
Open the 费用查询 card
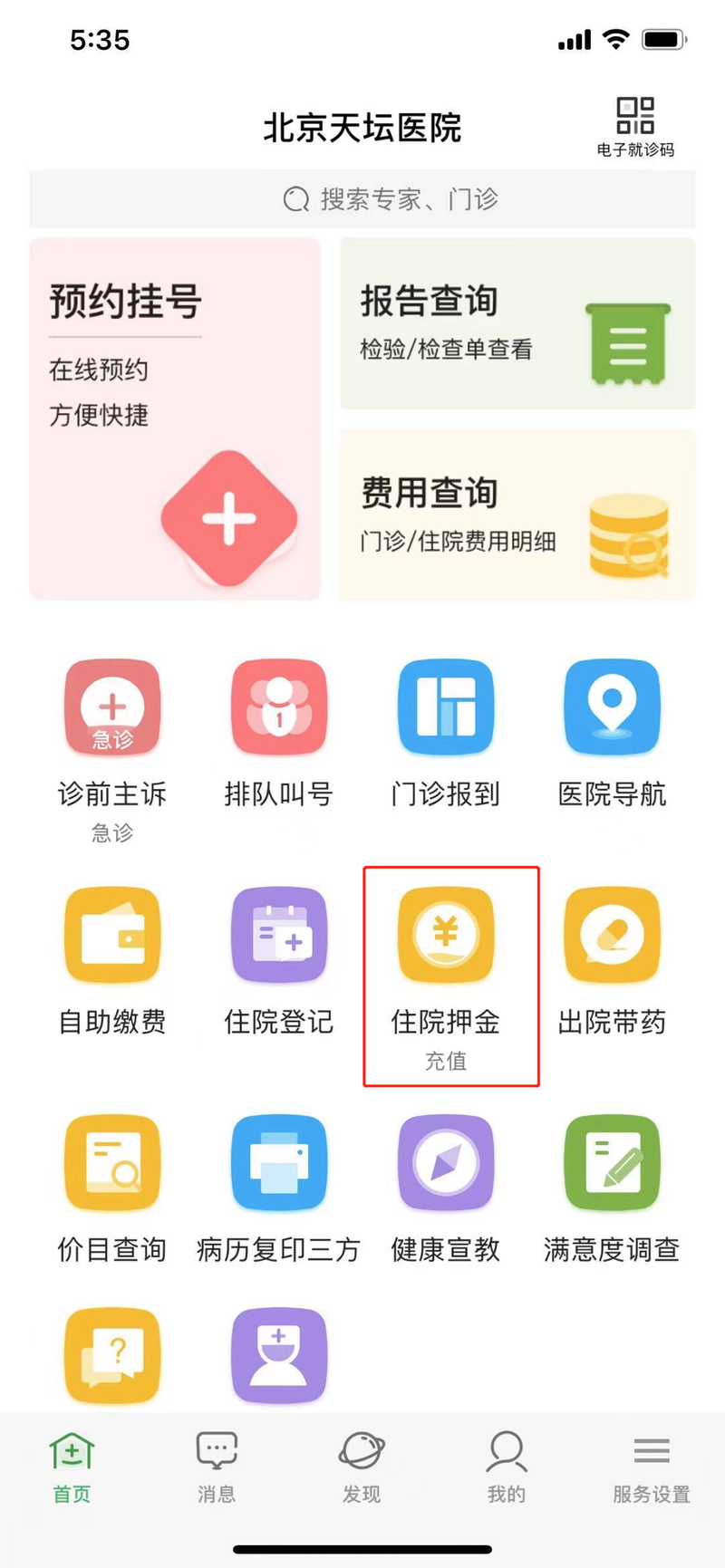(x=517, y=515)
